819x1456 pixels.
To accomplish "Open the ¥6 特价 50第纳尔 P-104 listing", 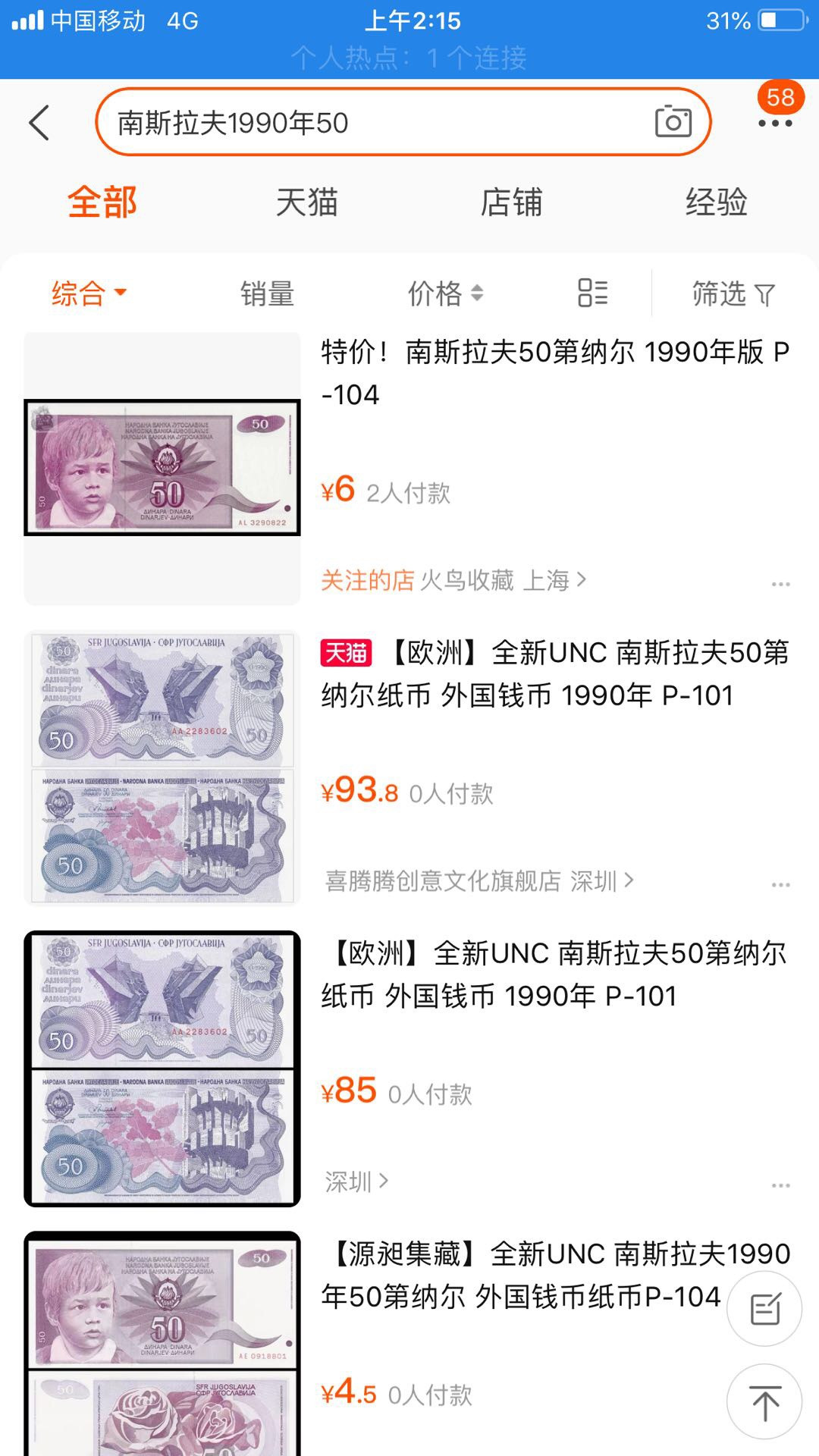I will point(554,373).
